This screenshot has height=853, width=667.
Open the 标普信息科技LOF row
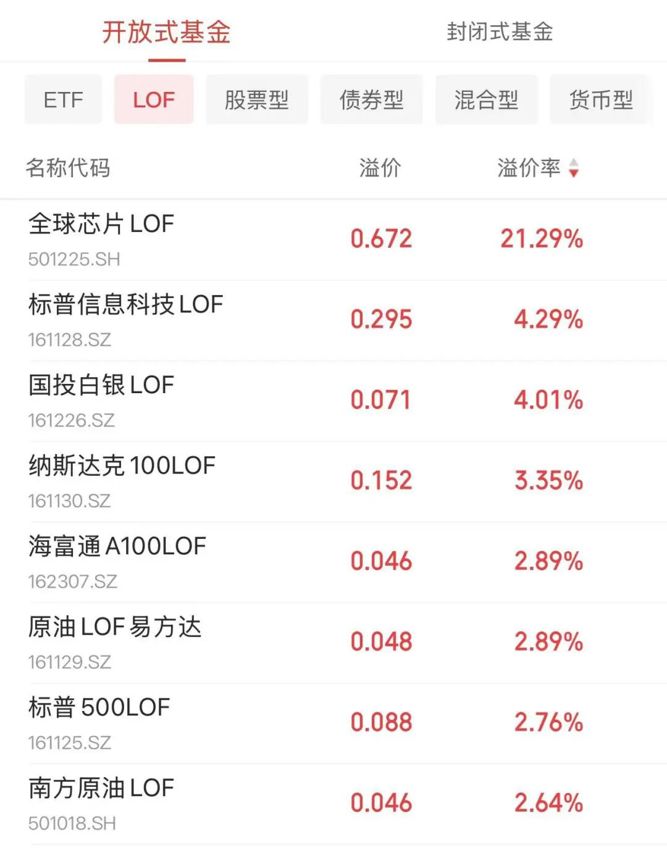(x=334, y=320)
